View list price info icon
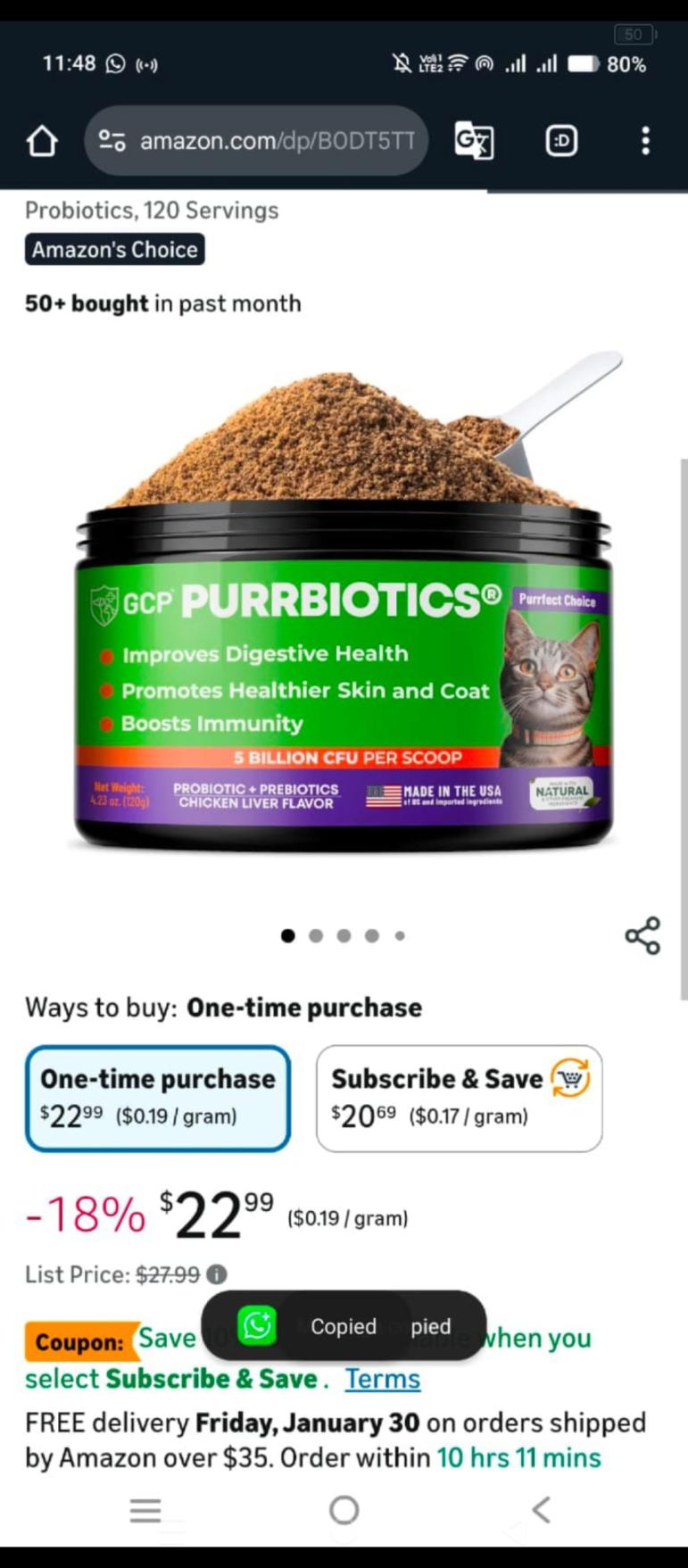 click(217, 1274)
